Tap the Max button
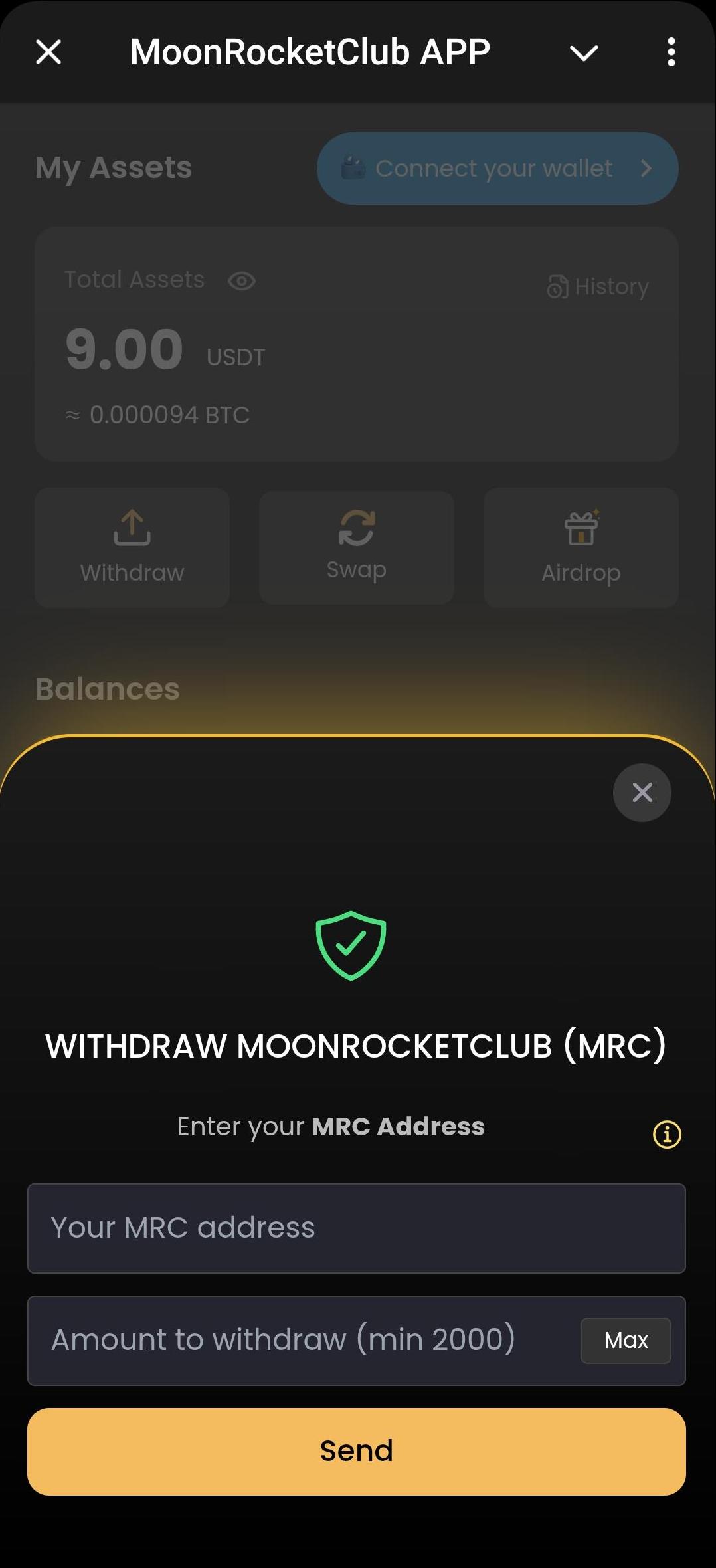716x1568 pixels. click(625, 1340)
